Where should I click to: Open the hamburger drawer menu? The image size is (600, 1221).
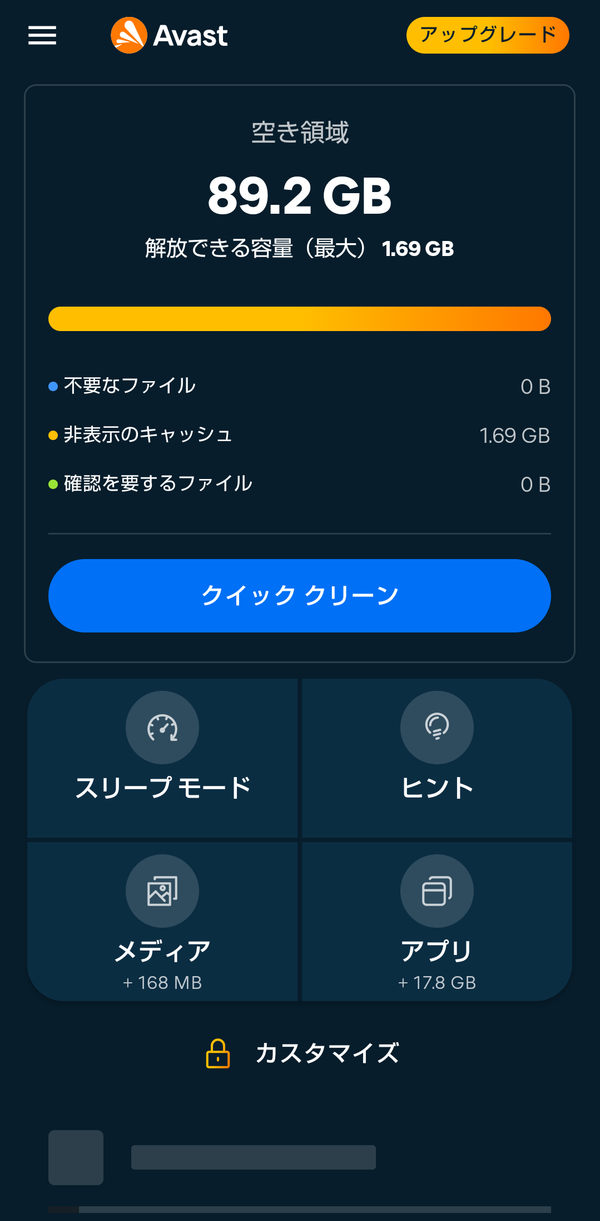point(42,36)
